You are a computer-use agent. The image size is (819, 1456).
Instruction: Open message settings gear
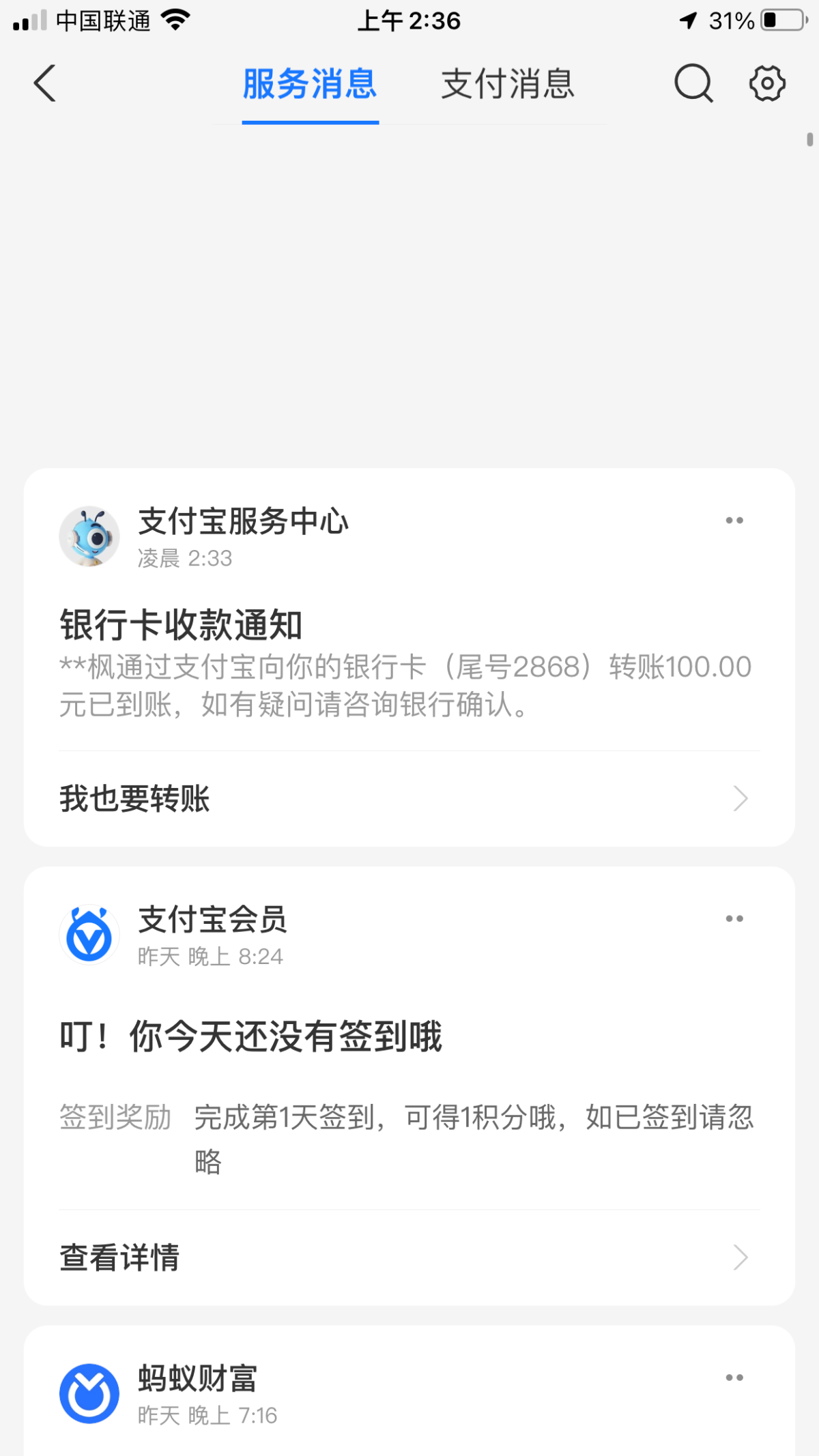click(767, 84)
